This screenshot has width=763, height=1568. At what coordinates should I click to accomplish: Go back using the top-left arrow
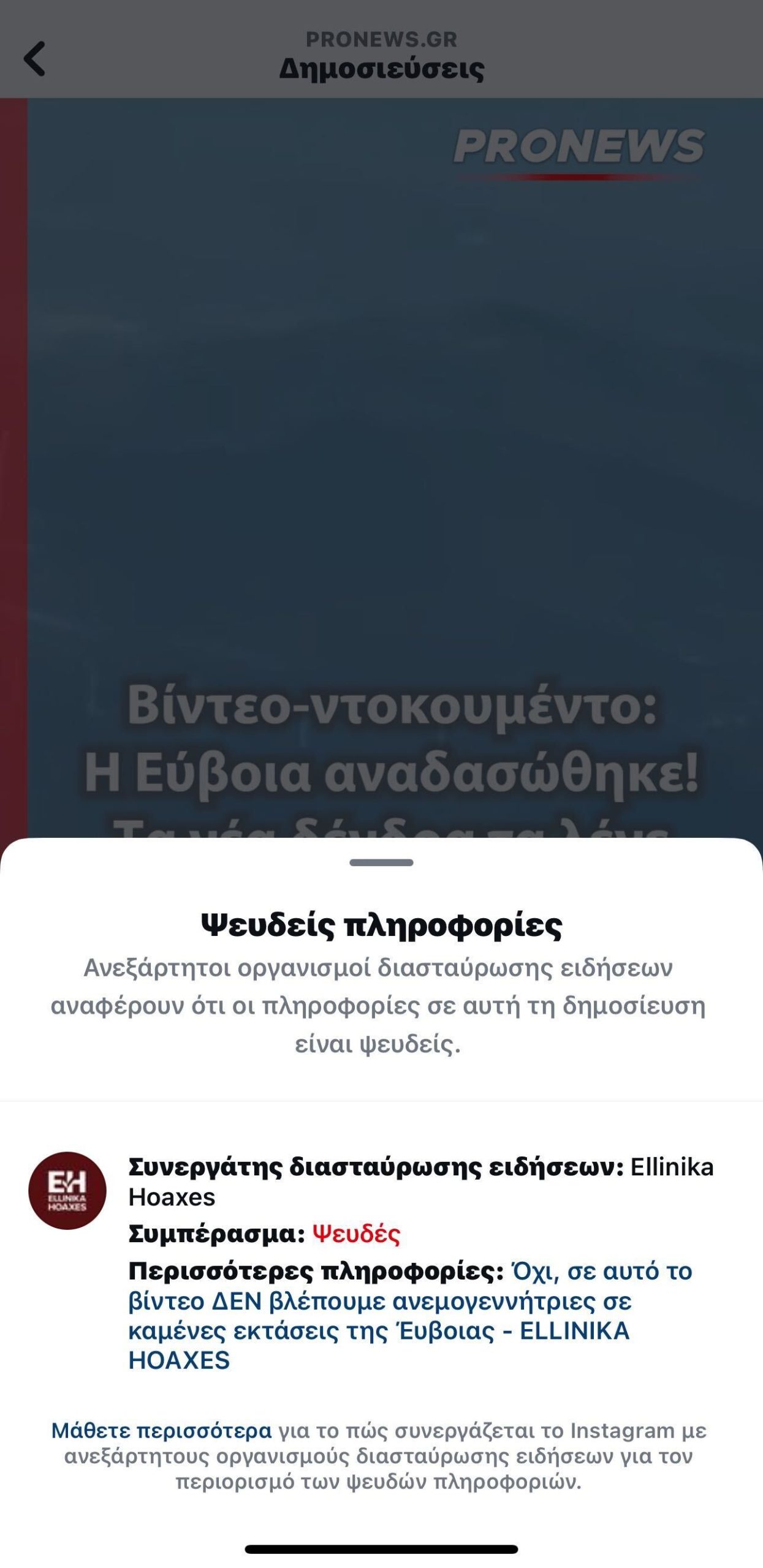click(x=35, y=59)
